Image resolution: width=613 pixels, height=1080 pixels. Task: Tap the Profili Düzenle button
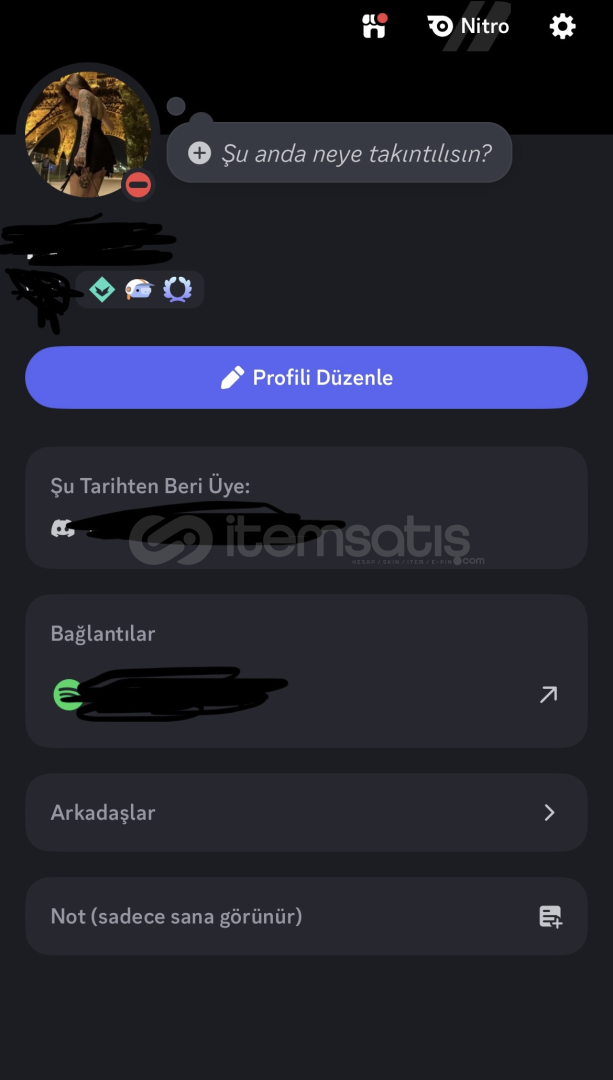click(x=306, y=378)
